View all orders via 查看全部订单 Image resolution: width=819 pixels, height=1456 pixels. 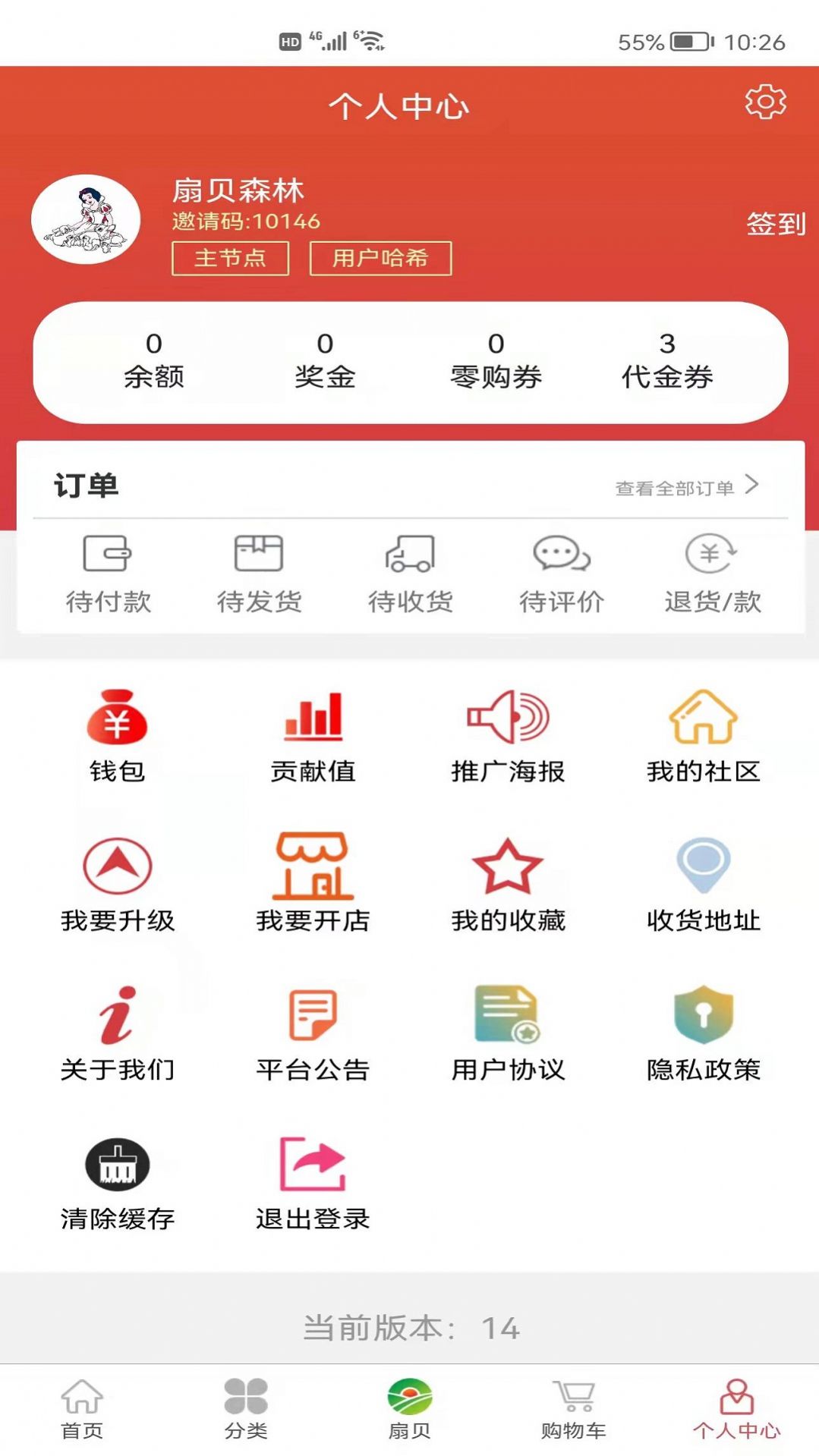(687, 486)
